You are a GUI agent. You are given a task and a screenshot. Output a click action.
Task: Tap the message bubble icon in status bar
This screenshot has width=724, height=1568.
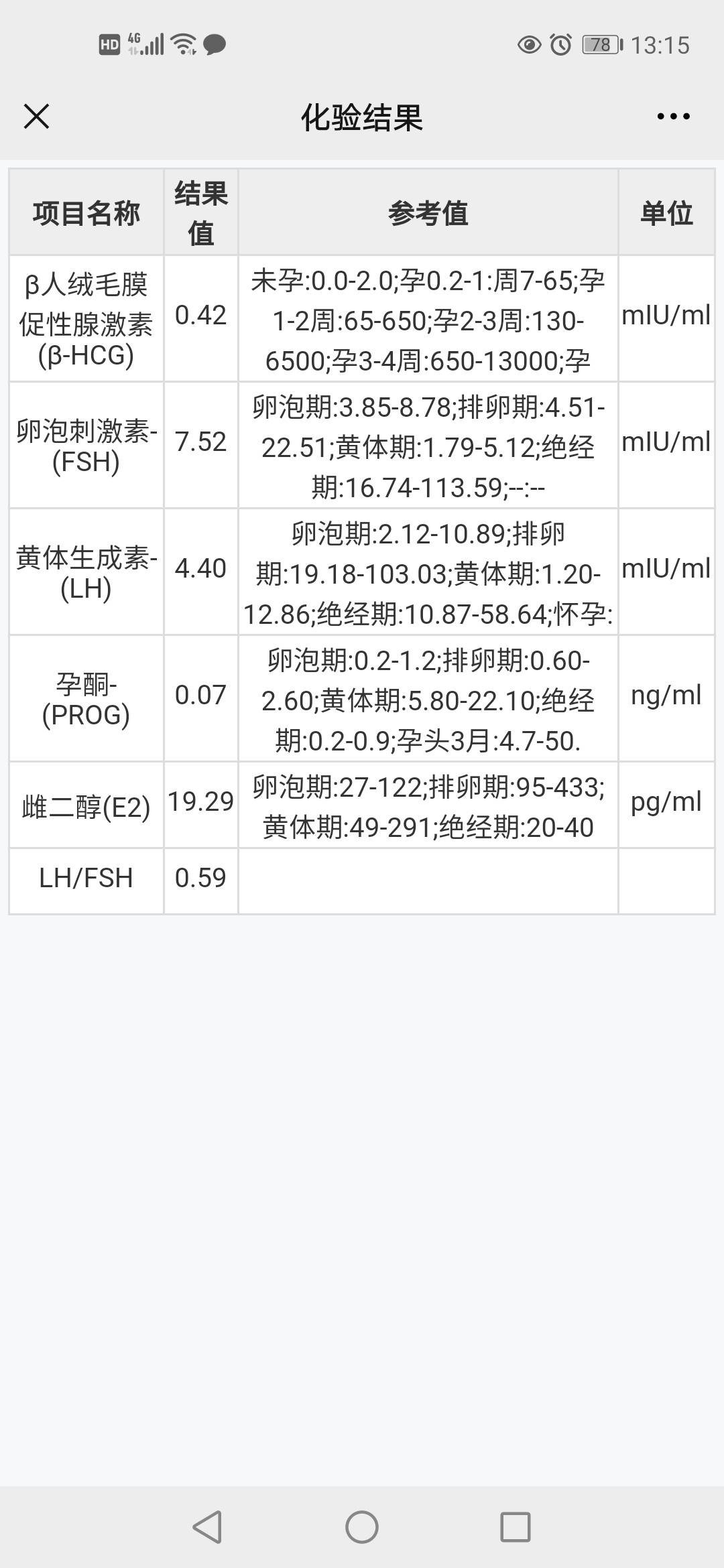[x=213, y=46]
